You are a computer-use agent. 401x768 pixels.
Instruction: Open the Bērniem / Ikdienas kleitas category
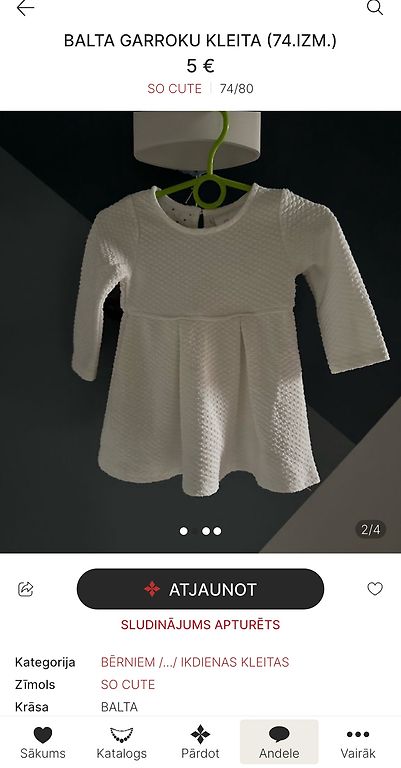tap(195, 662)
